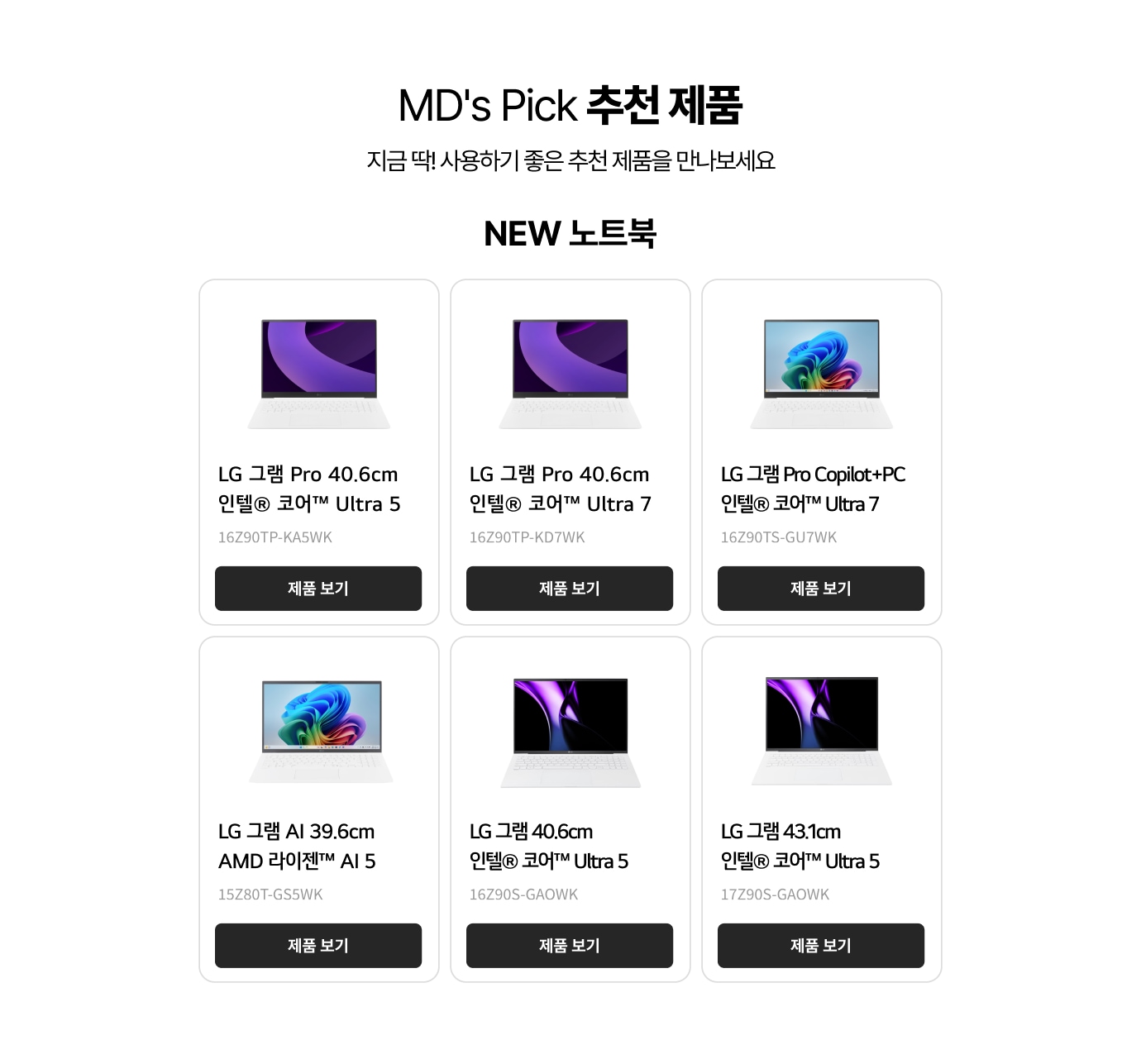Open the LG 그램 Pro Ultra 5 laptop image

(x=319, y=374)
